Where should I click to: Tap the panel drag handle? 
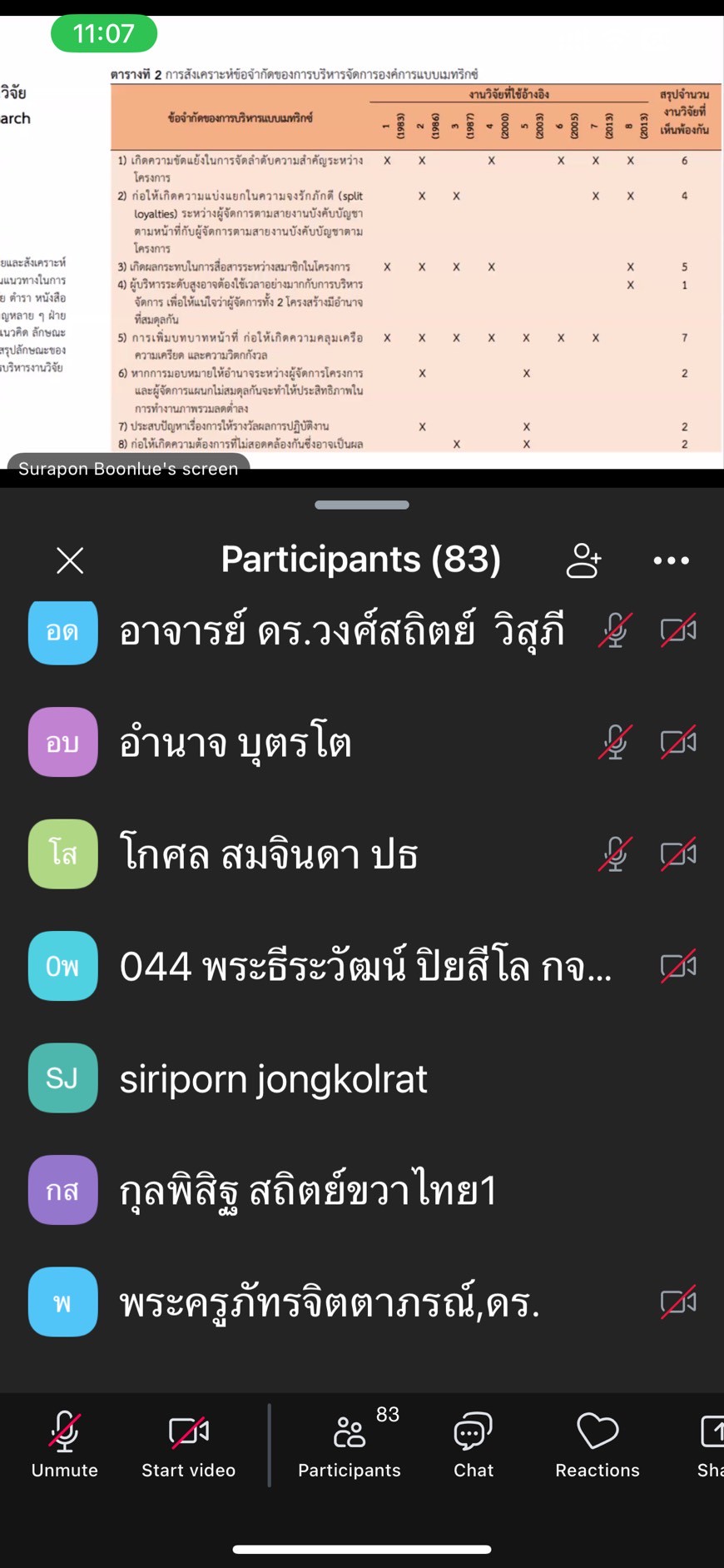pyautogui.click(x=362, y=505)
